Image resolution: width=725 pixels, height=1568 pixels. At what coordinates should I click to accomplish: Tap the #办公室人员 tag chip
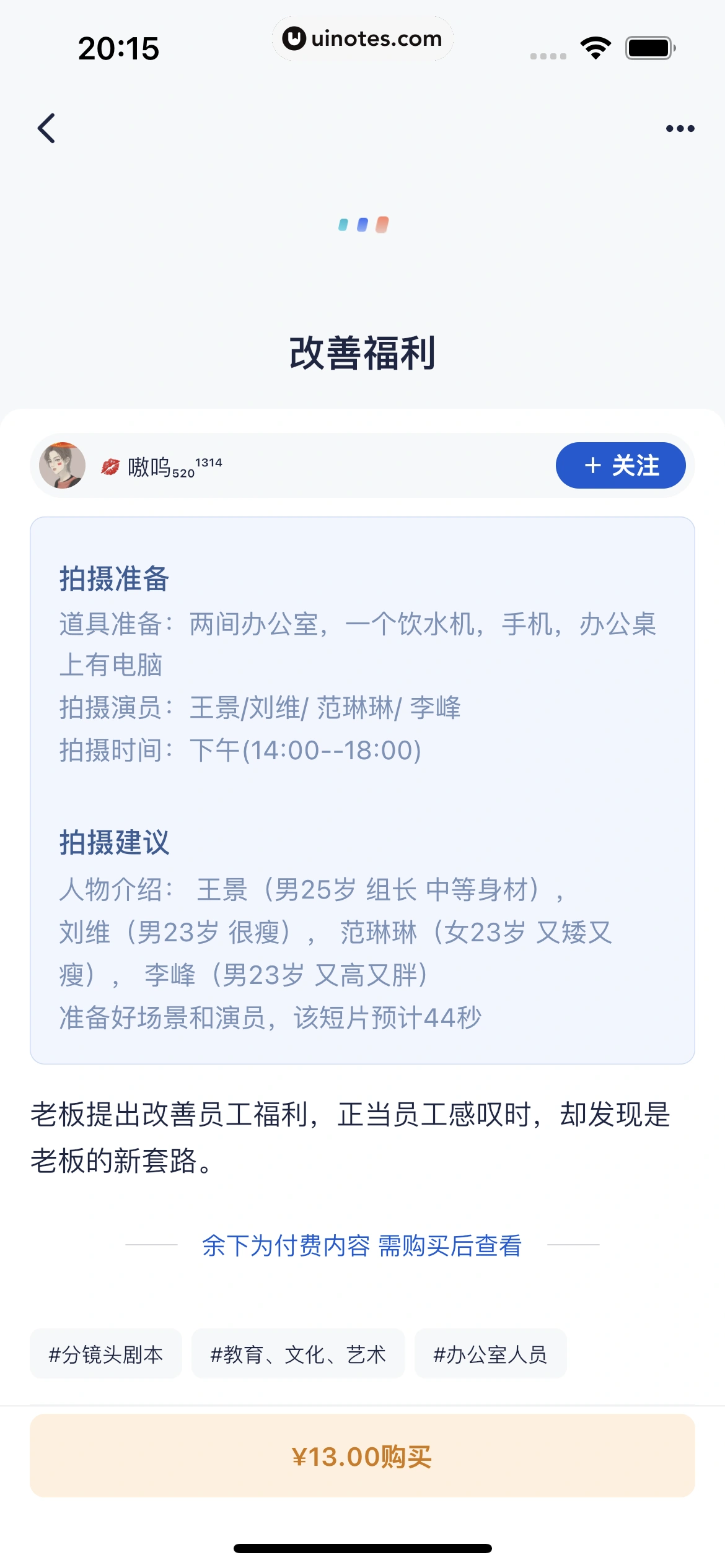click(490, 1355)
